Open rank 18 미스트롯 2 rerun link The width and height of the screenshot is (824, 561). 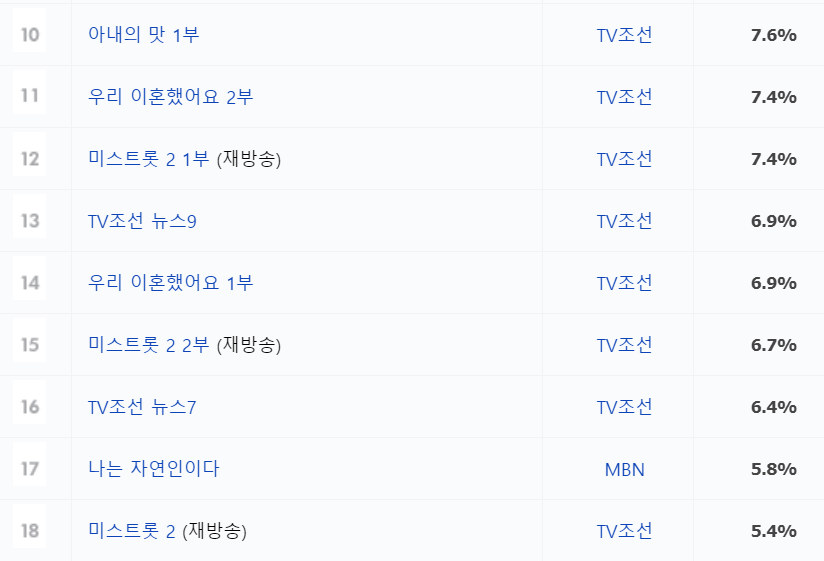(131, 531)
